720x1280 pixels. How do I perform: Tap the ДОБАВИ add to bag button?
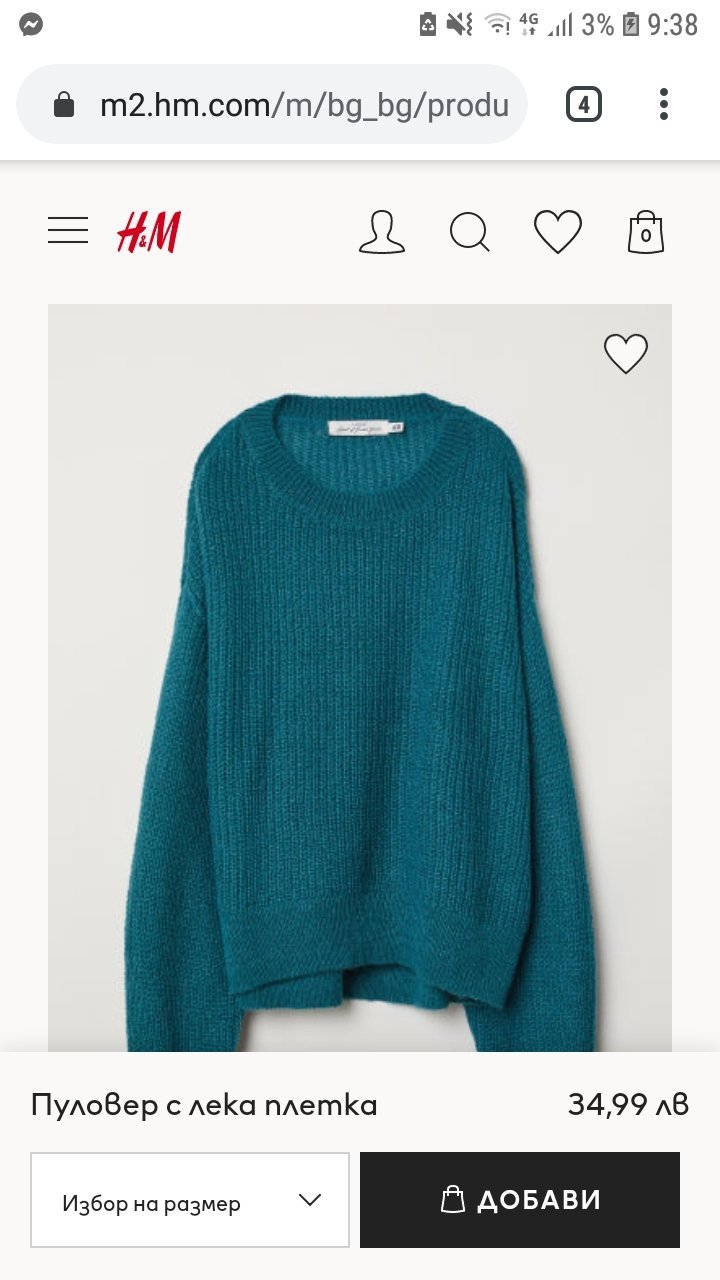coord(520,1200)
